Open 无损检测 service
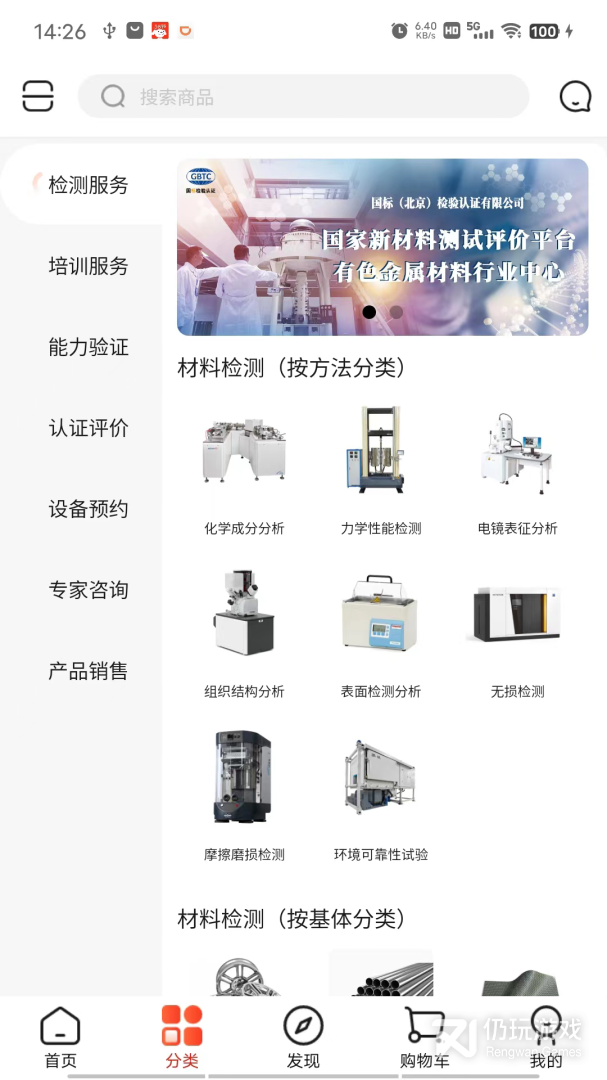Screen dimensions: 607x1080 (517, 633)
